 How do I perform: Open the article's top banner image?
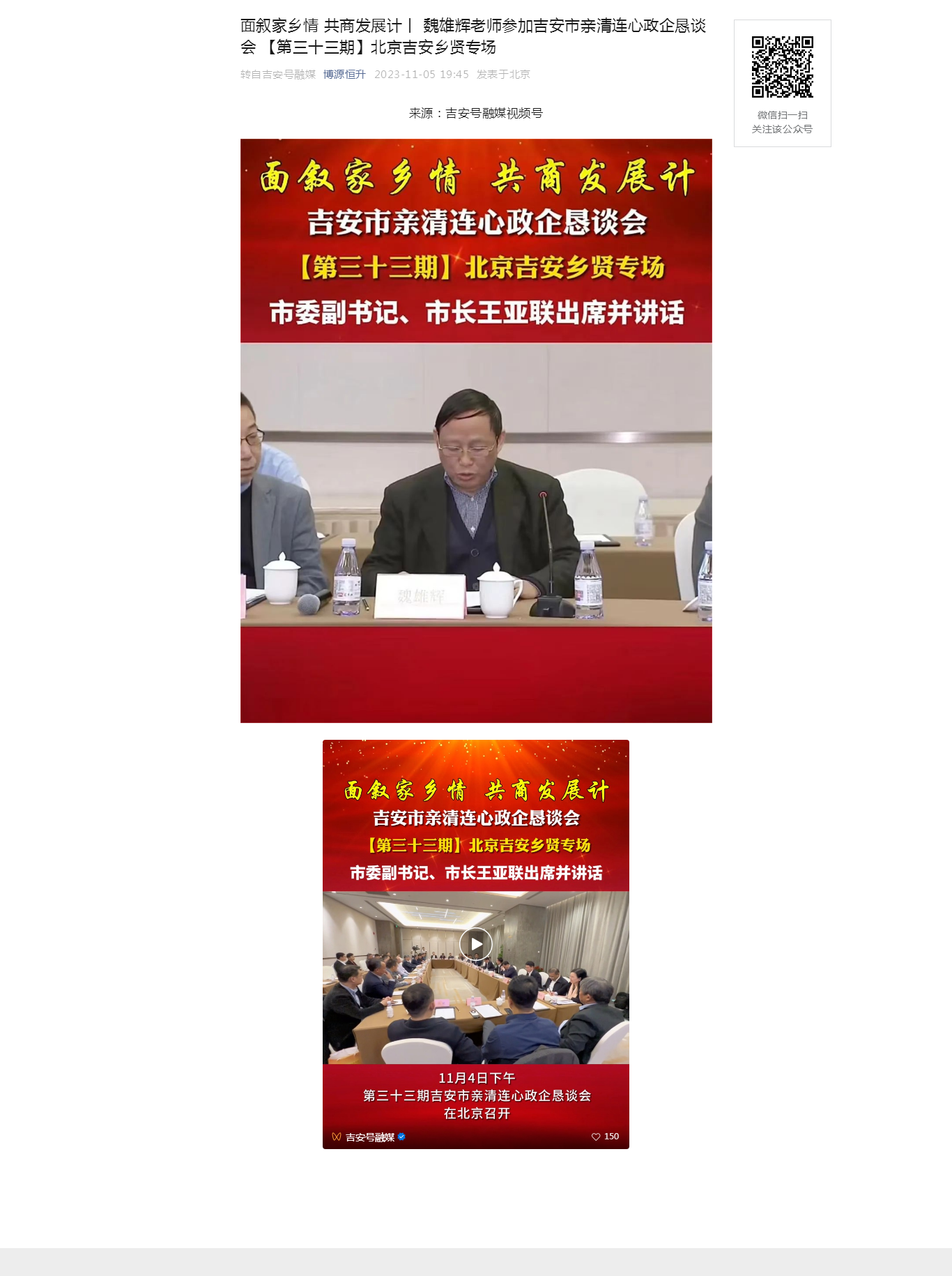point(476,430)
